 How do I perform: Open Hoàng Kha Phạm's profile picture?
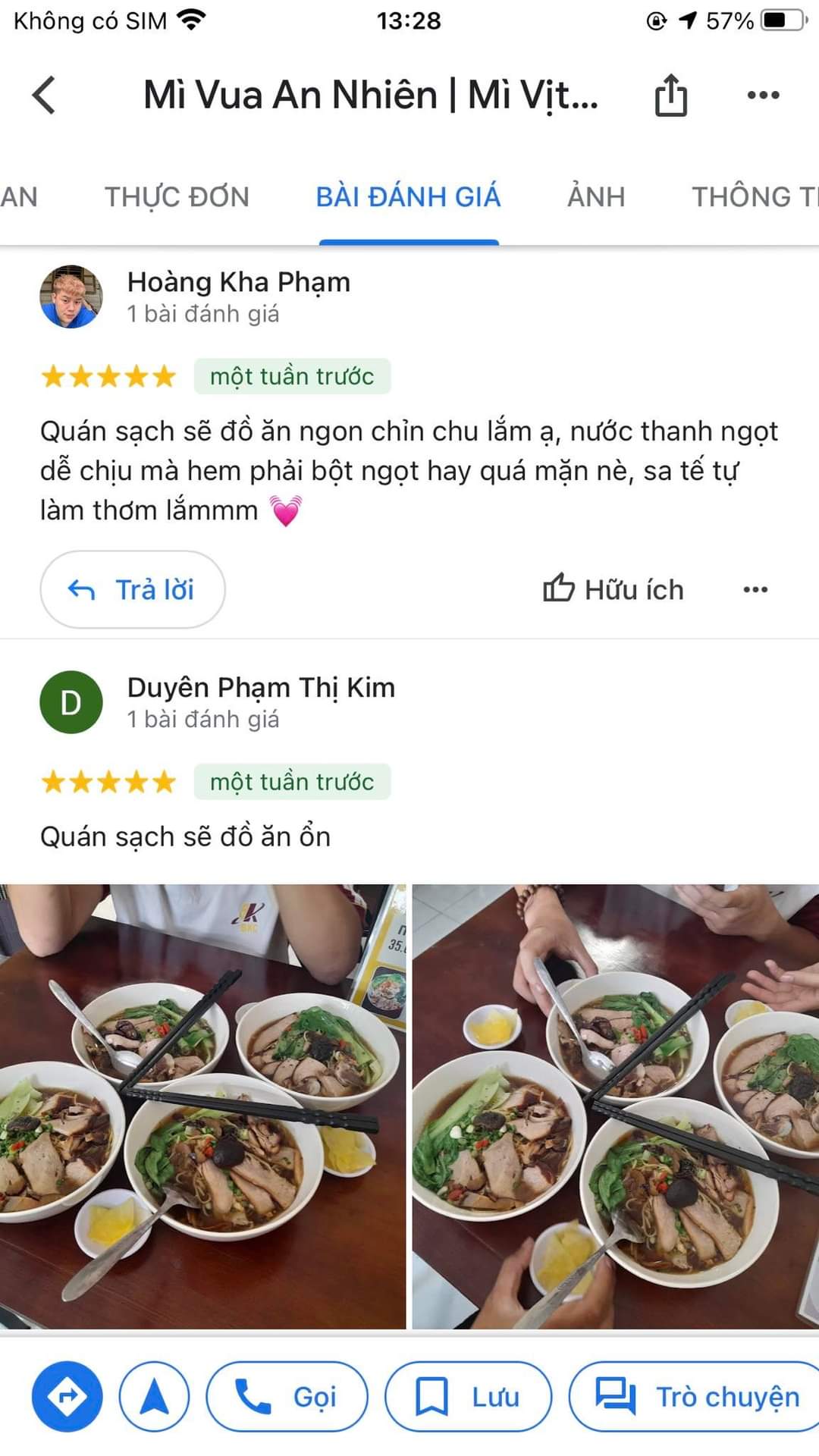71,297
